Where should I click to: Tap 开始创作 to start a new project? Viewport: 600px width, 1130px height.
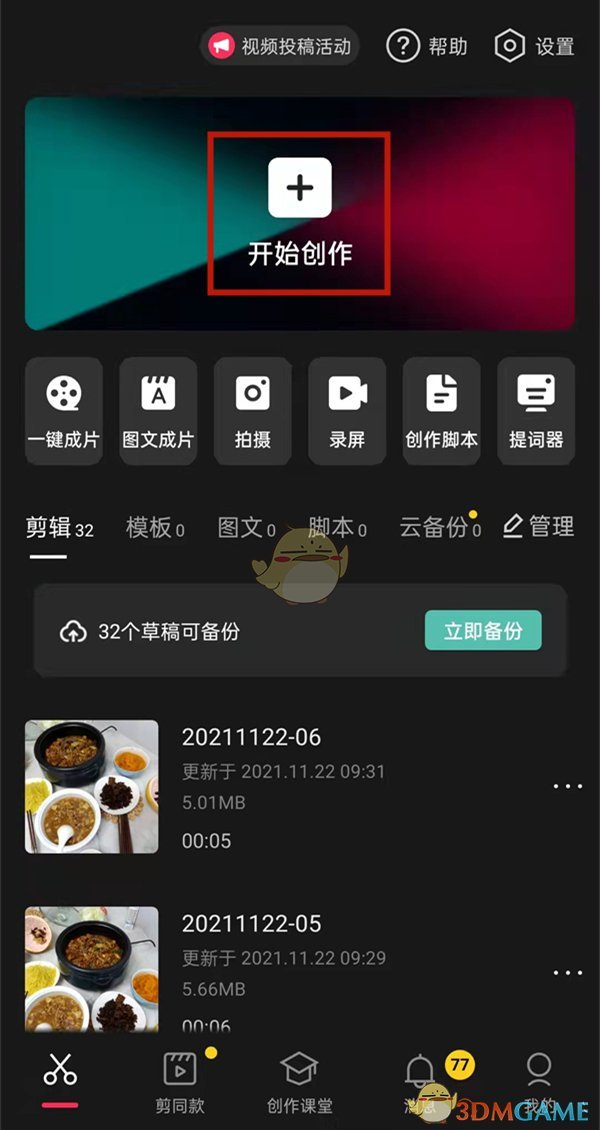(299, 213)
